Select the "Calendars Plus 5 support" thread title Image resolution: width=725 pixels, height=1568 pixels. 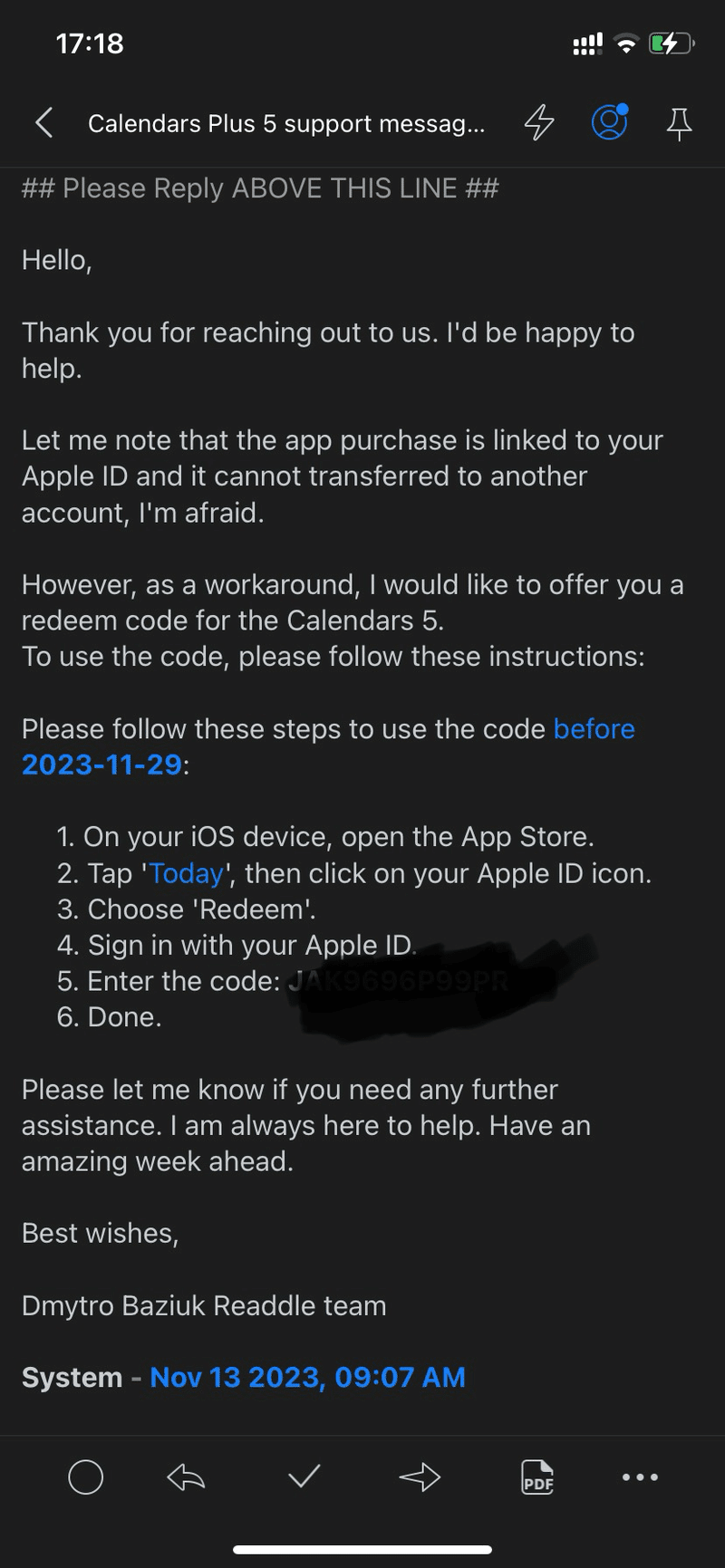[x=286, y=123]
